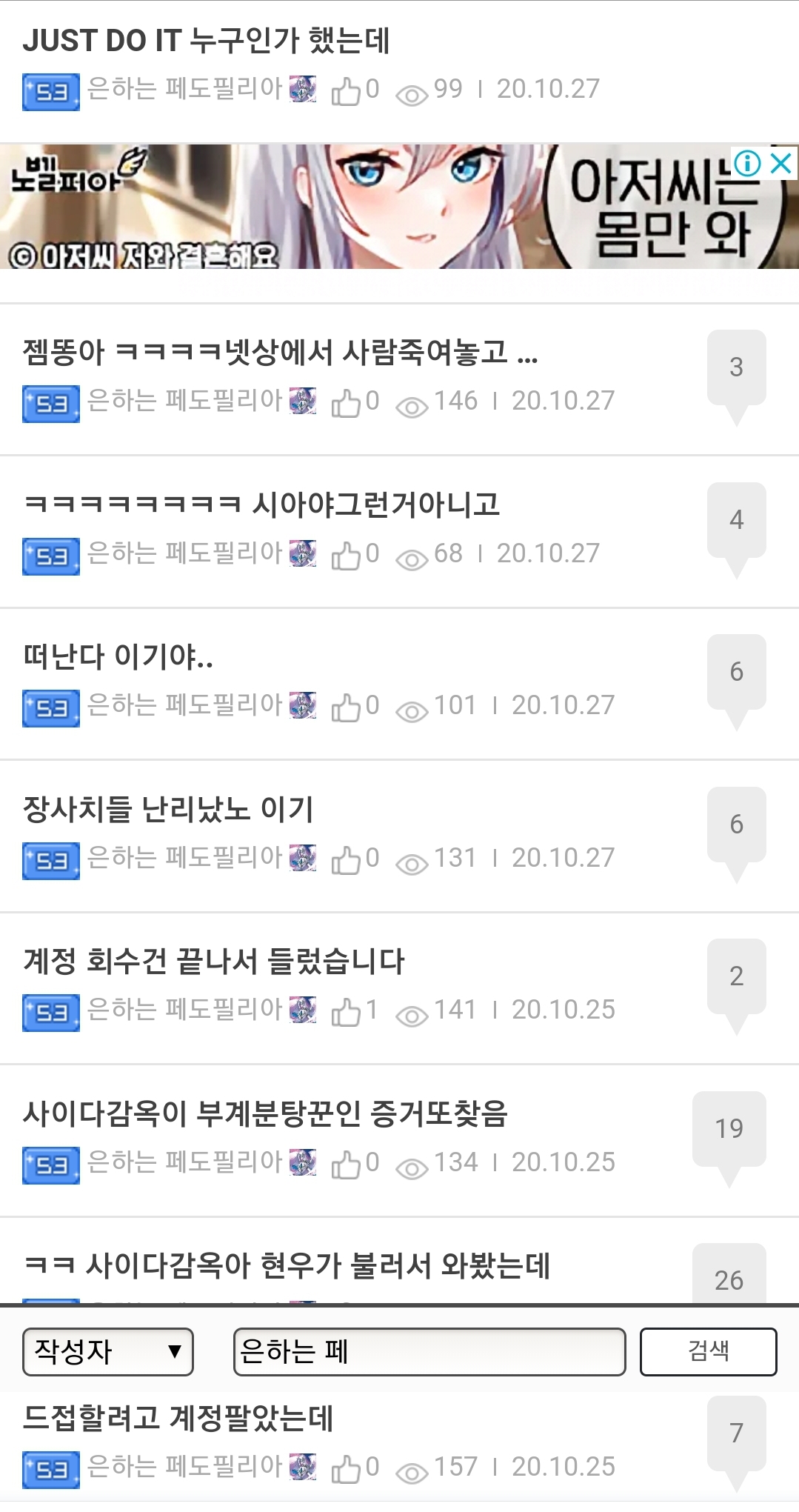Open the post 'ㅋㅋㅋㅋㅋㅋㅋㅋ 시아야그런거아니고'
The width and height of the screenshot is (799, 1512).
tap(261, 504)
